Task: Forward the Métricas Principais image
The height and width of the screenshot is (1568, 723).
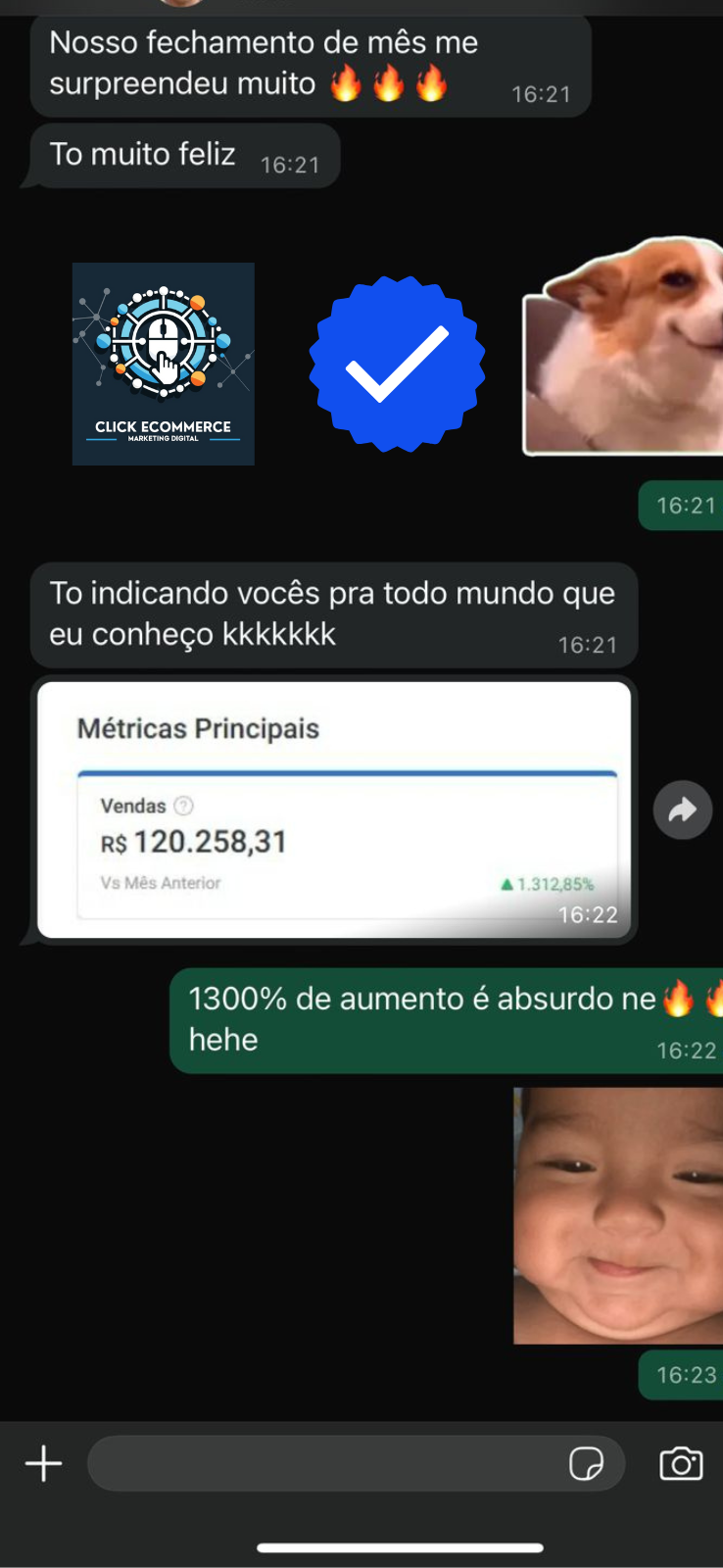Action: coord(682,809)
